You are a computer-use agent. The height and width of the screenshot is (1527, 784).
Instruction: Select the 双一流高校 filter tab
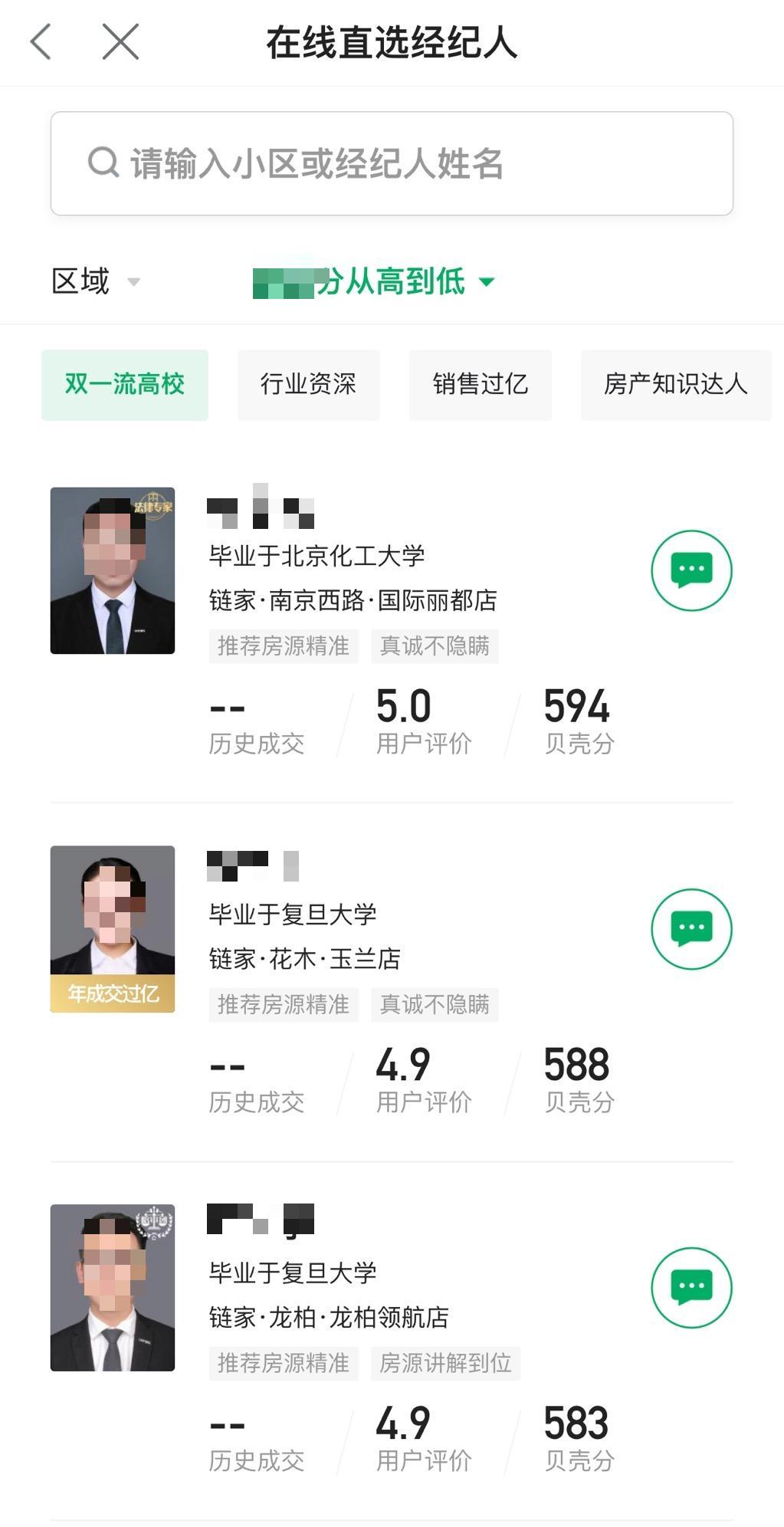[124, 385]
